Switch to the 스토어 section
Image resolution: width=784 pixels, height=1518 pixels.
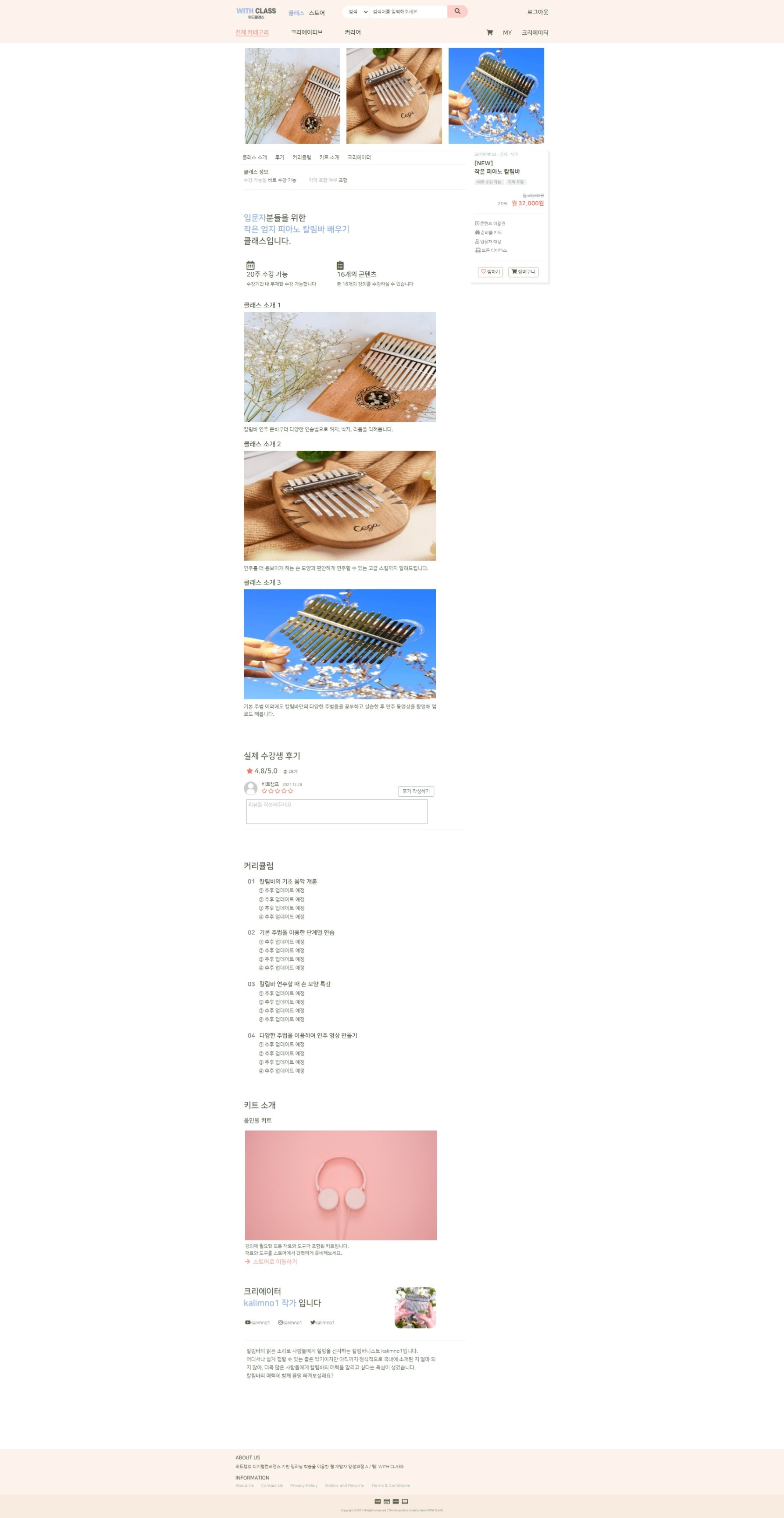[x=317, y=13]
